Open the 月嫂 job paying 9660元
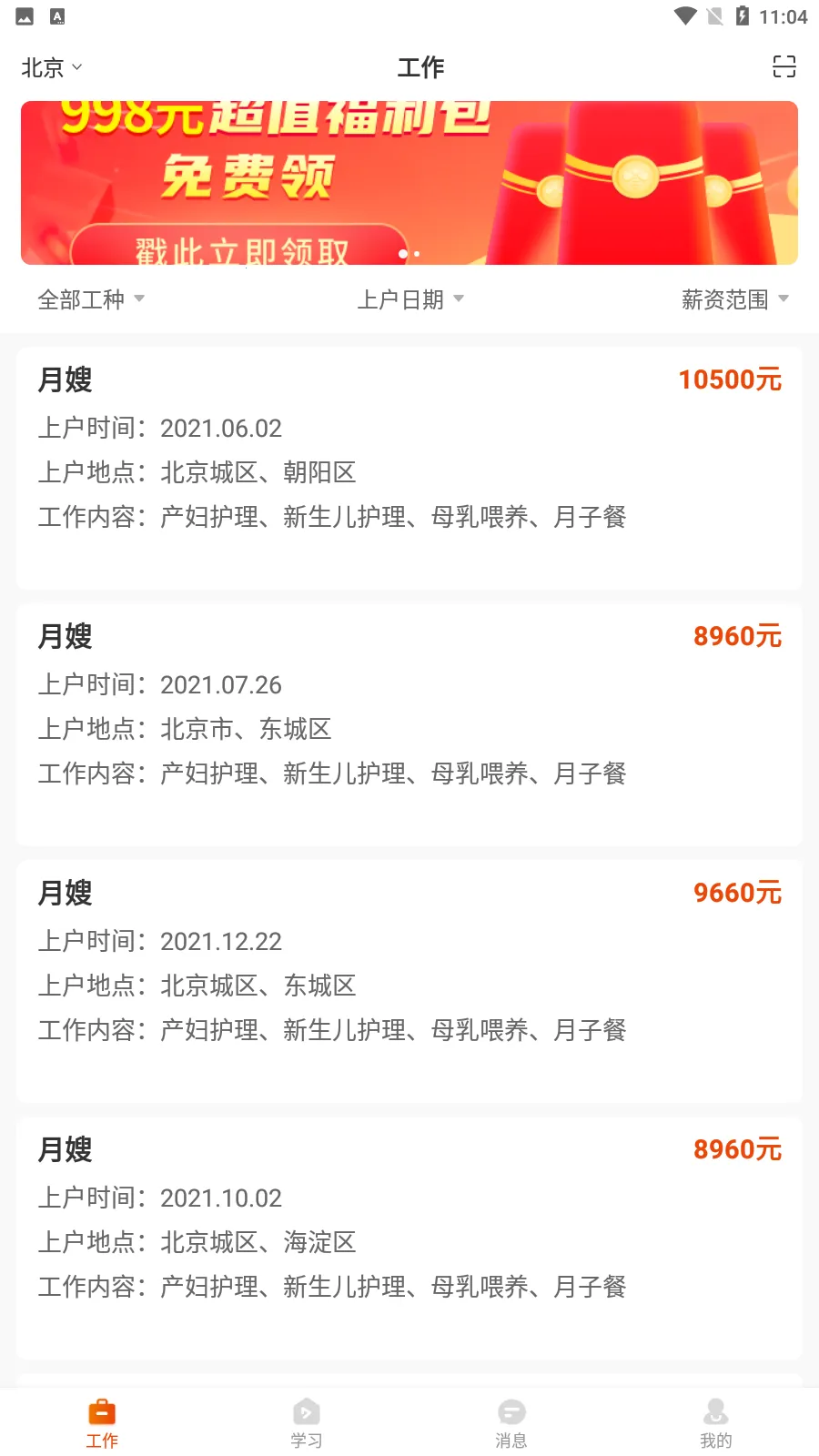 pos(409,981)
